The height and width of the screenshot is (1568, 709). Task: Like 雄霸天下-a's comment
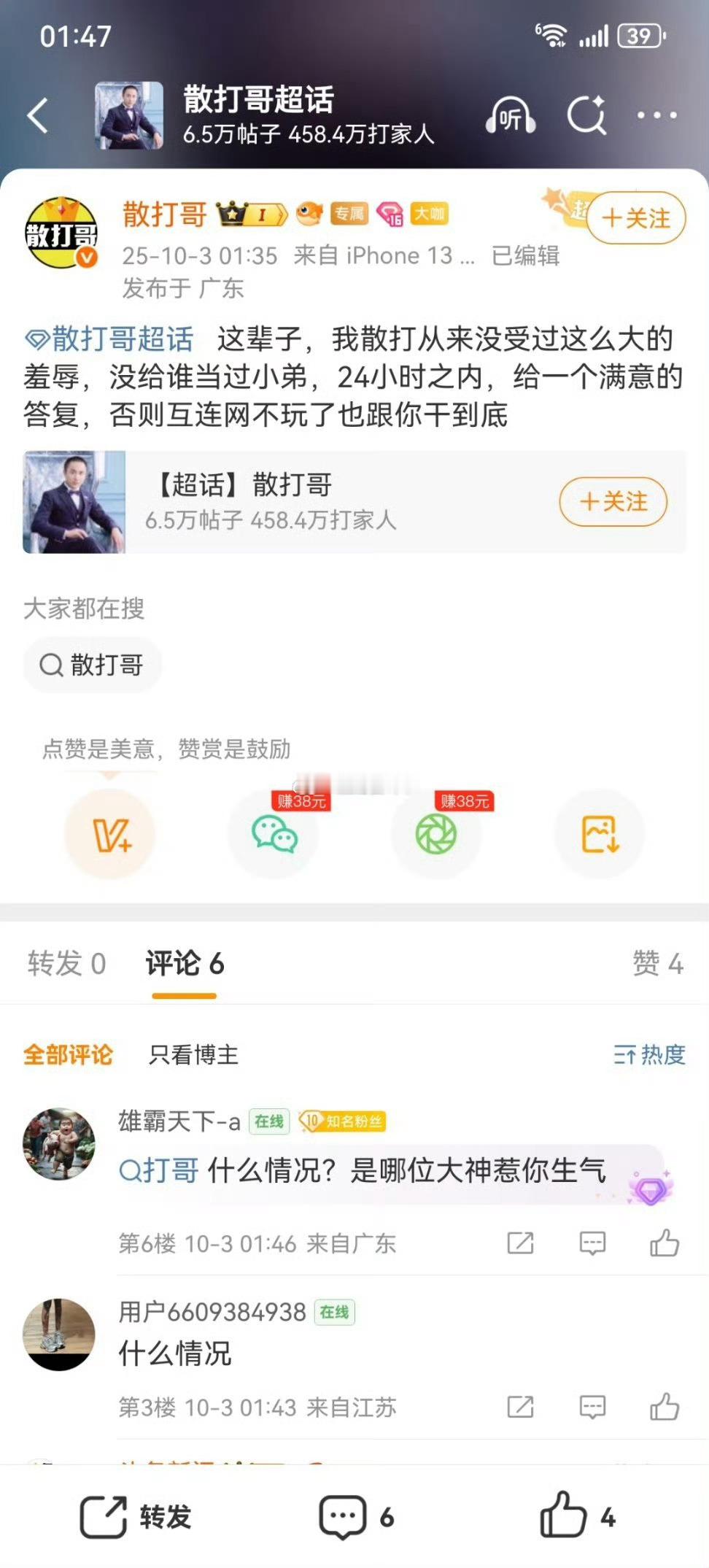tap(664, 1243)
